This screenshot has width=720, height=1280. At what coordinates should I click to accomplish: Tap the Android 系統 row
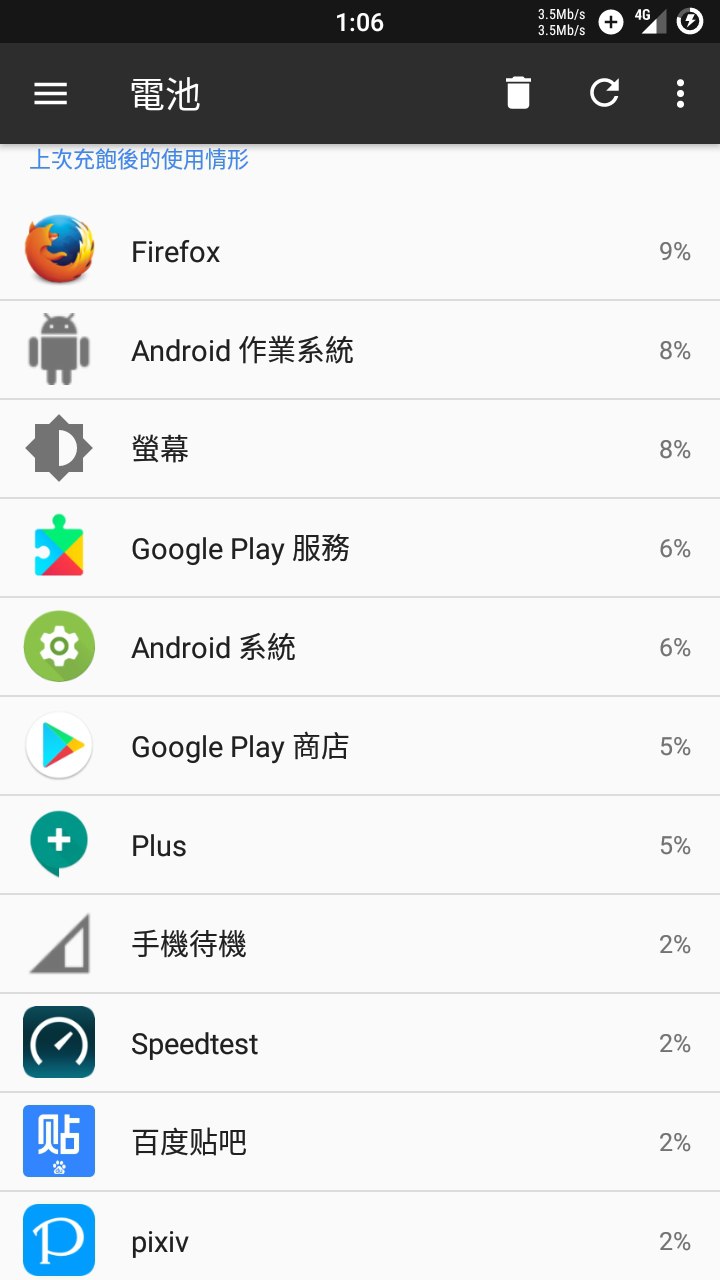(360, 647)
